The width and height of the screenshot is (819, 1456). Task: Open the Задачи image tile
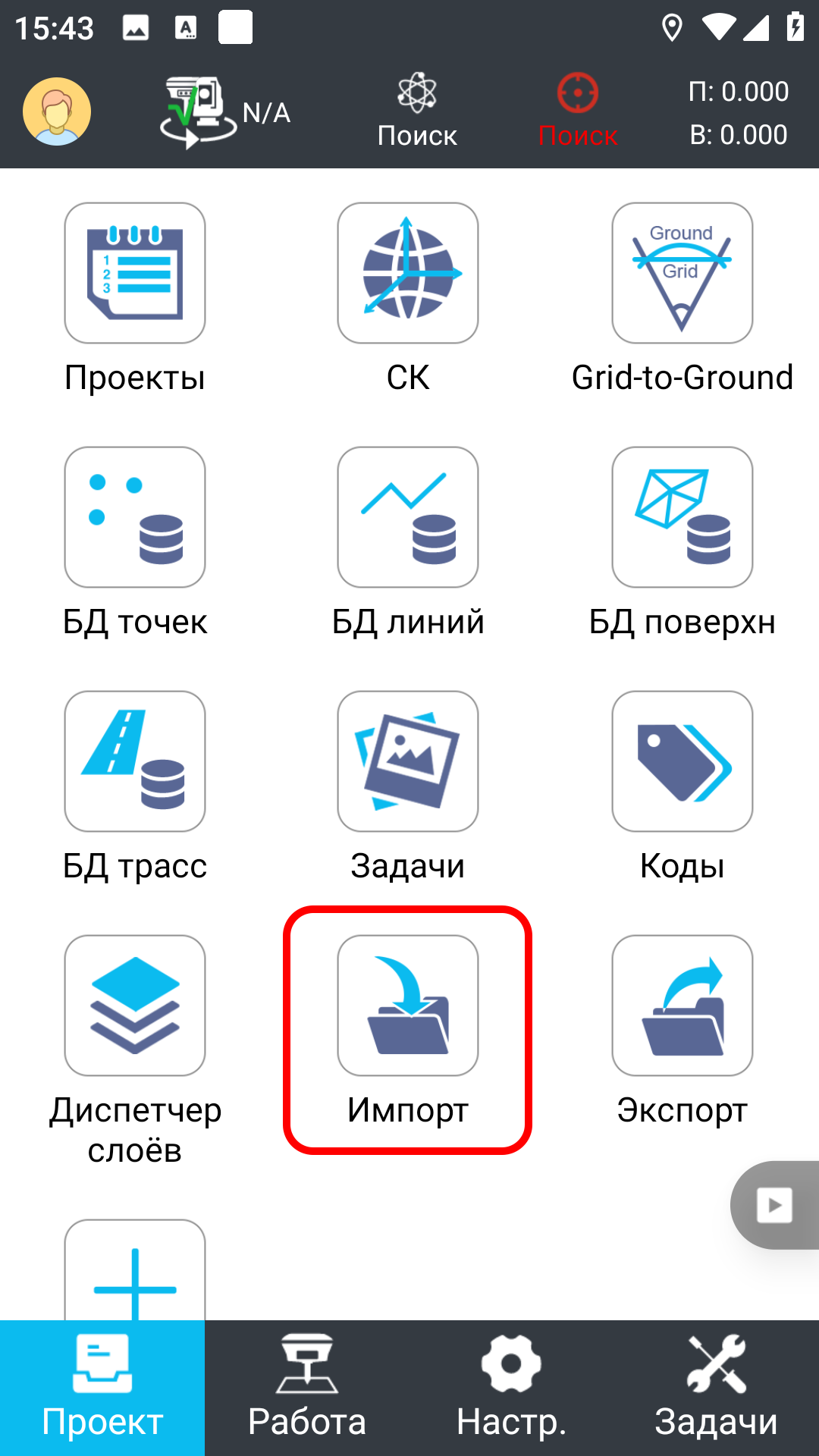(408, 762)
